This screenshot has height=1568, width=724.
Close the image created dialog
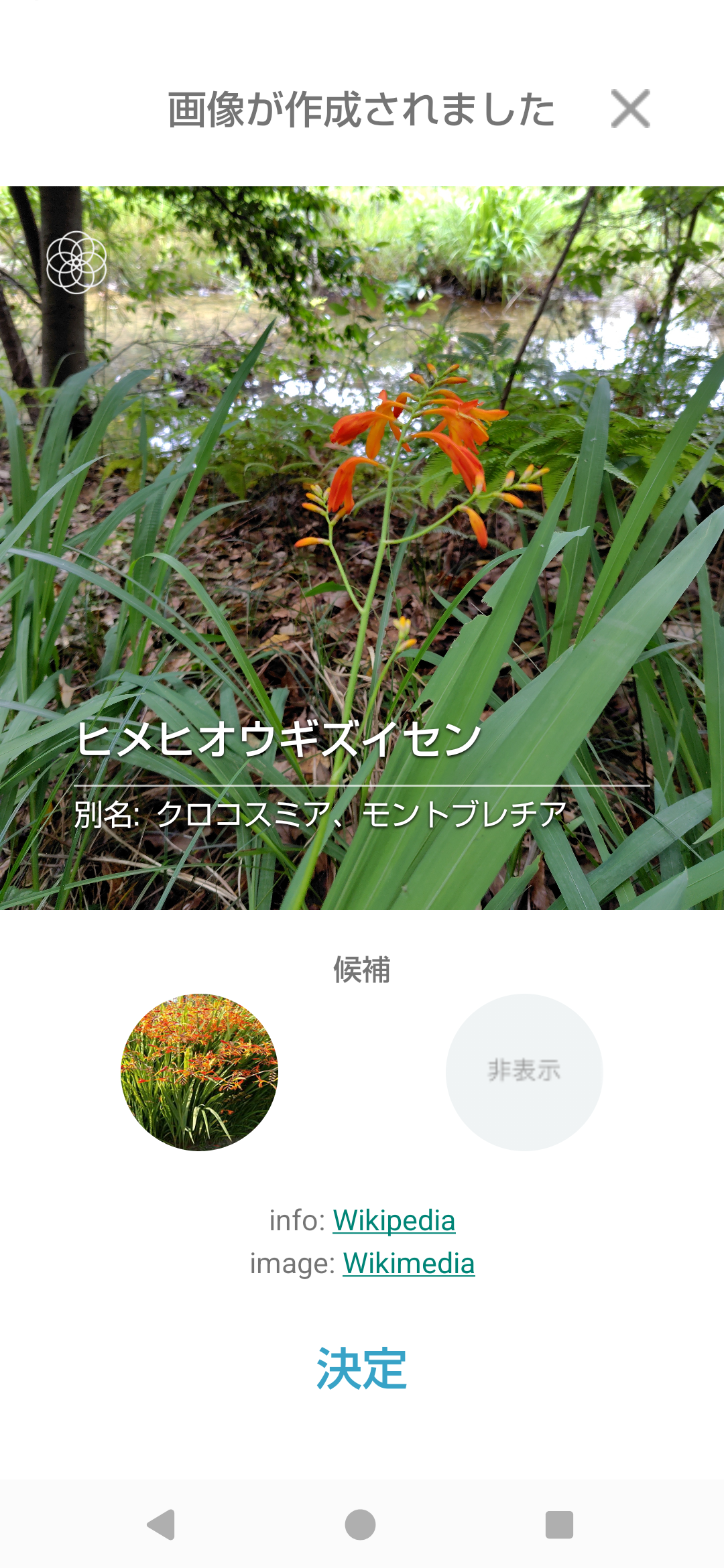tap(630, 109)
